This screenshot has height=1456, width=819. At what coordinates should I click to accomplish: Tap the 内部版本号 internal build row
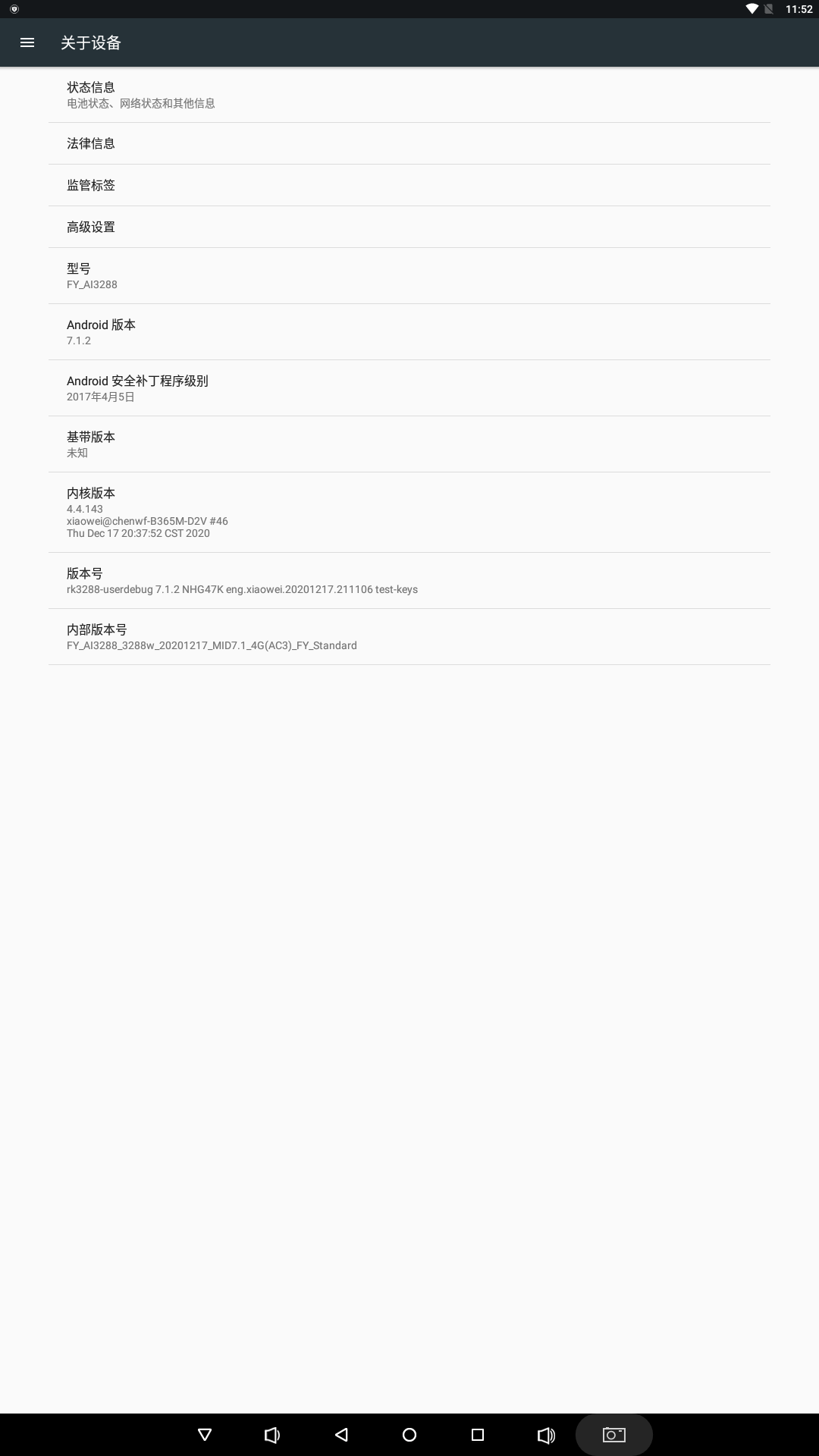click(409, 637)
